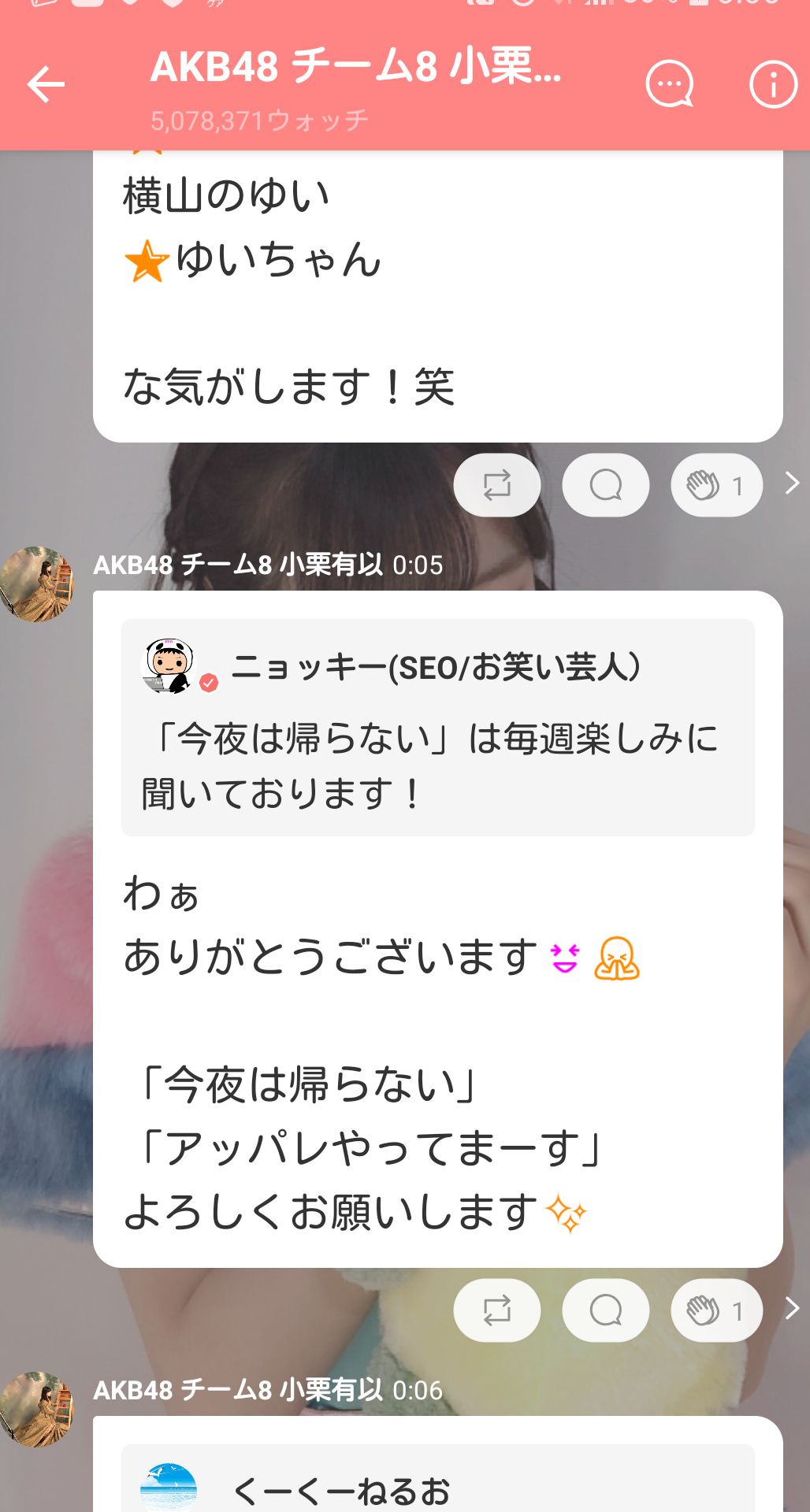Open reply for the 「今夜は帰らない」 post

(x=605, y=1310)
